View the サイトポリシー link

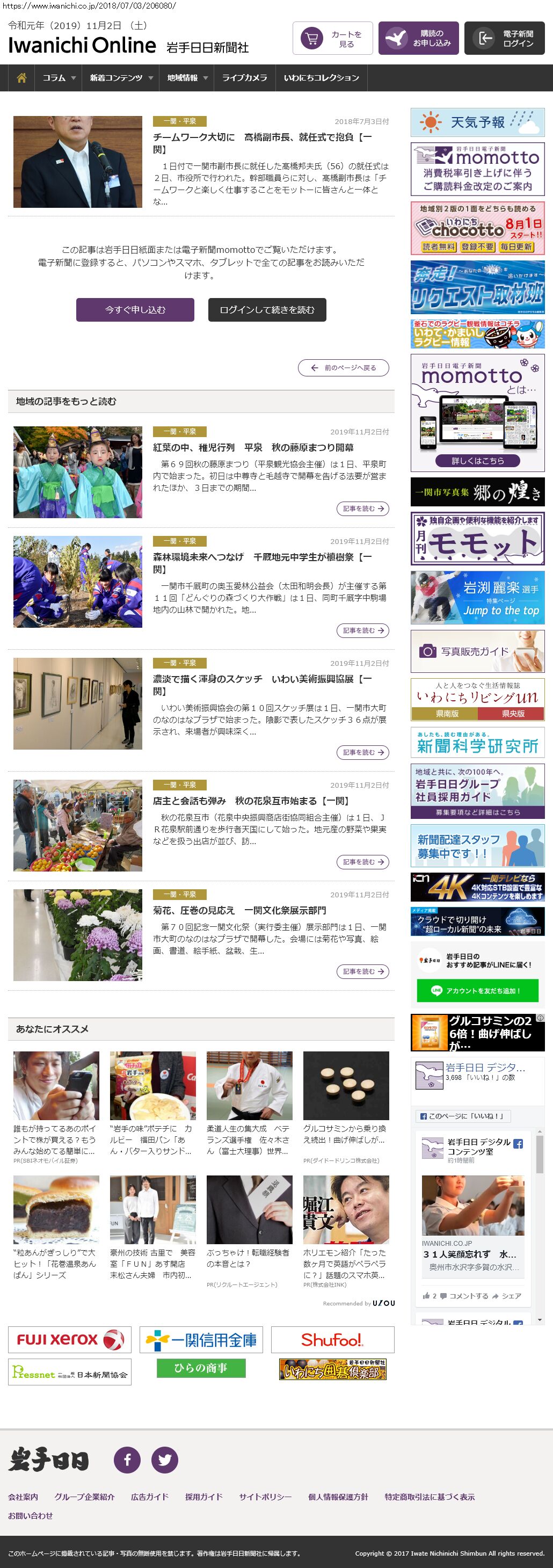point(265,1497)
